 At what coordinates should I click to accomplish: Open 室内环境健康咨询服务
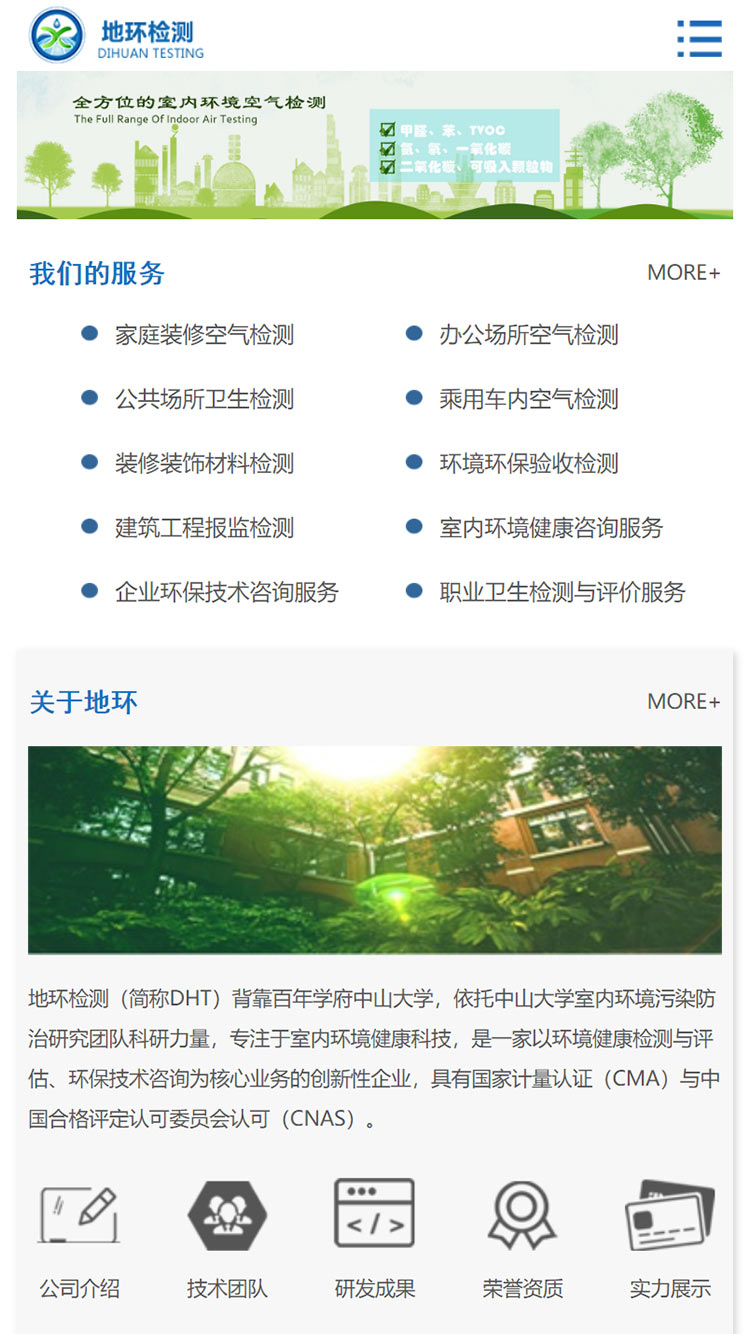tap(550, 527)
